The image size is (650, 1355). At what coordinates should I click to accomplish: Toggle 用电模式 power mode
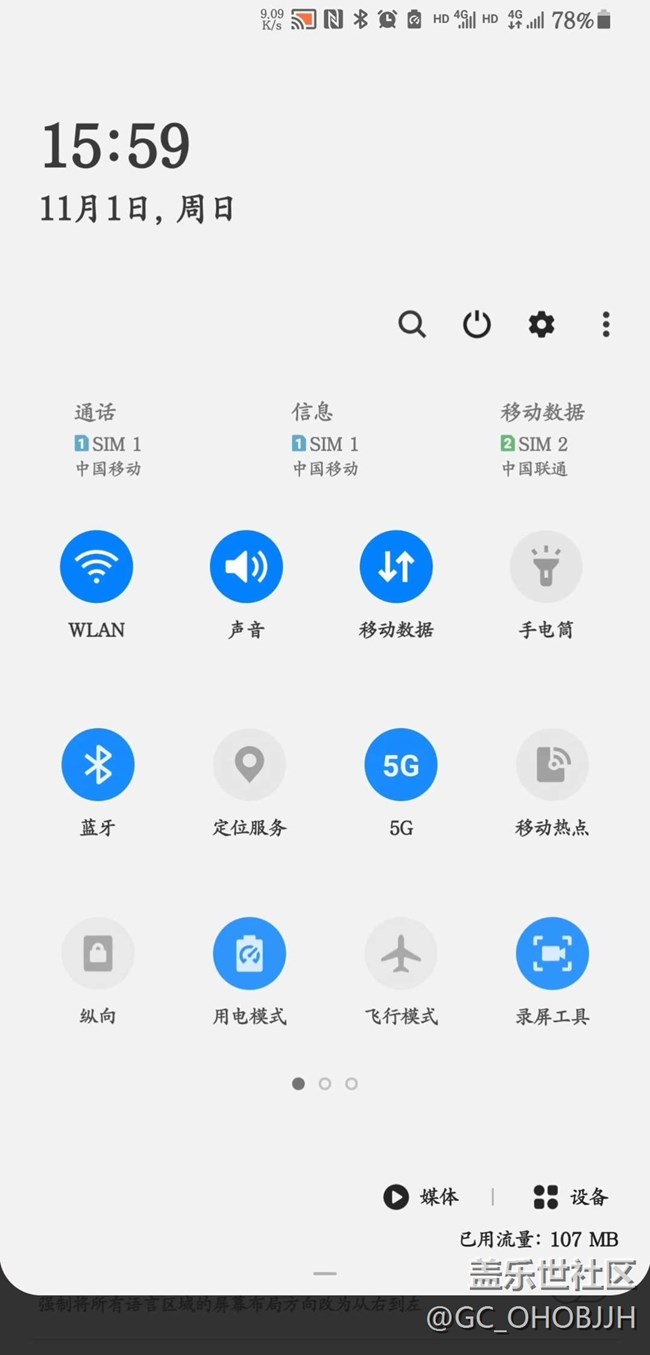pyautogui.click(x=249, y=954)
